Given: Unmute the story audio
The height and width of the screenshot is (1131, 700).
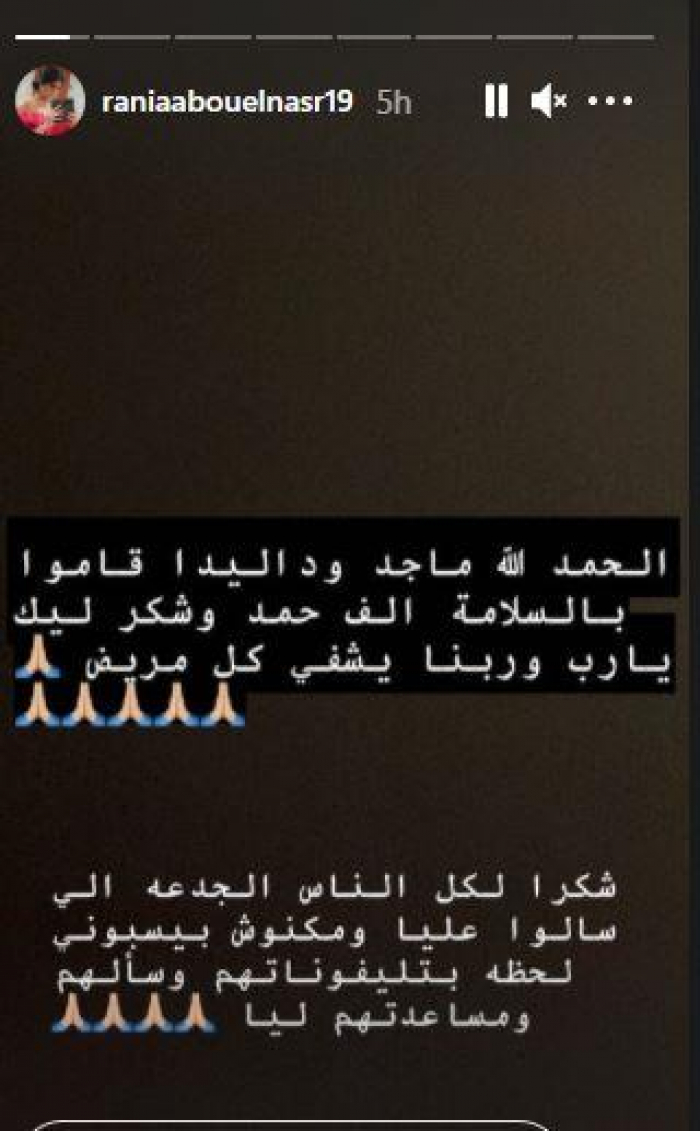Looking at the screenshot, I should click(548, 101).
